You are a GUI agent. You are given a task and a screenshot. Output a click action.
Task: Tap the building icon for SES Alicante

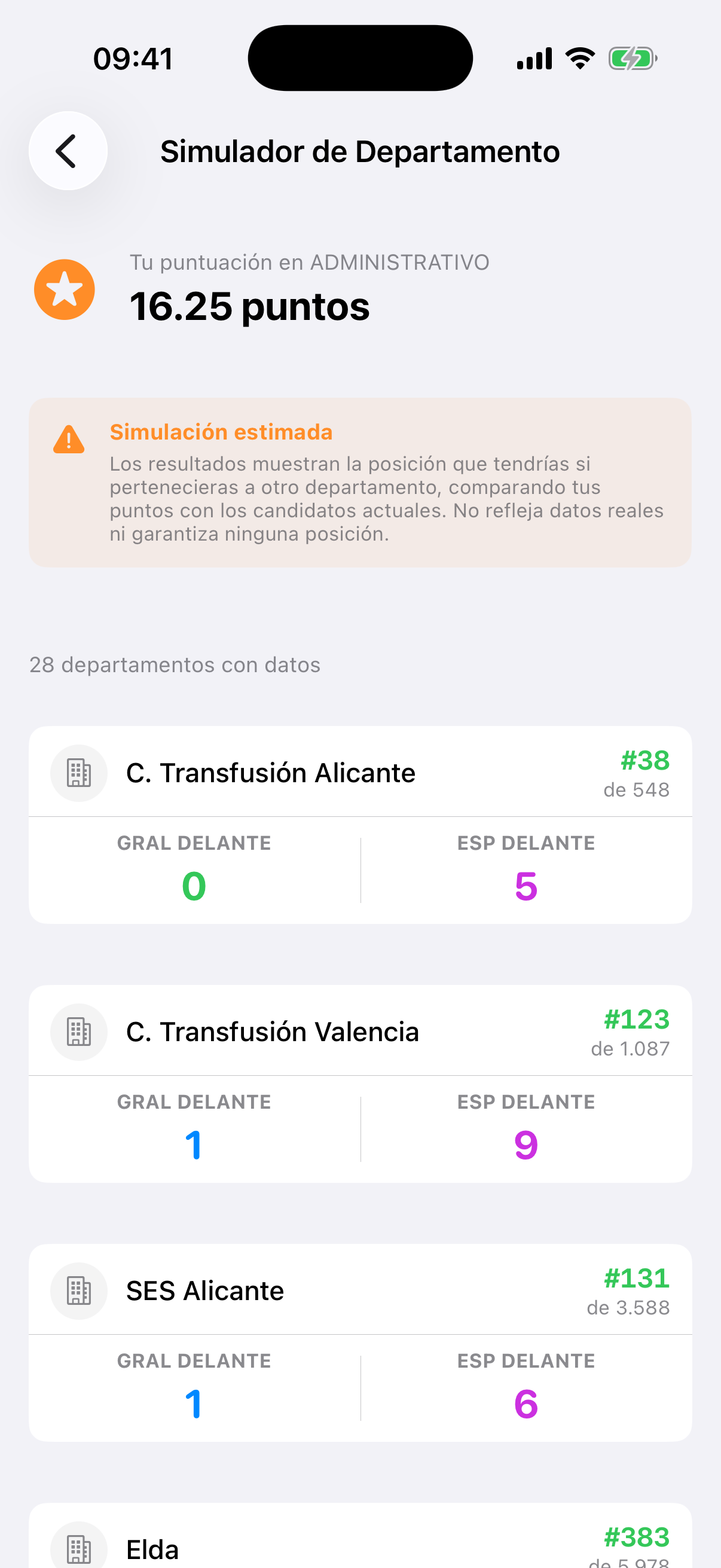79,1290
